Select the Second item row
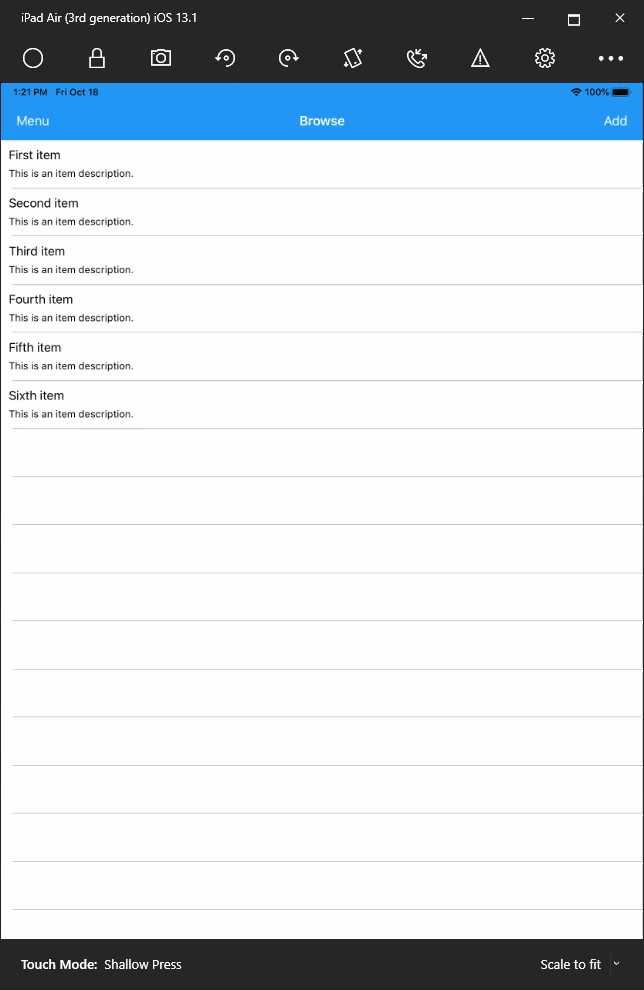Image resolution: width=644 pixels, height=990 pixels. click(320, 212)
